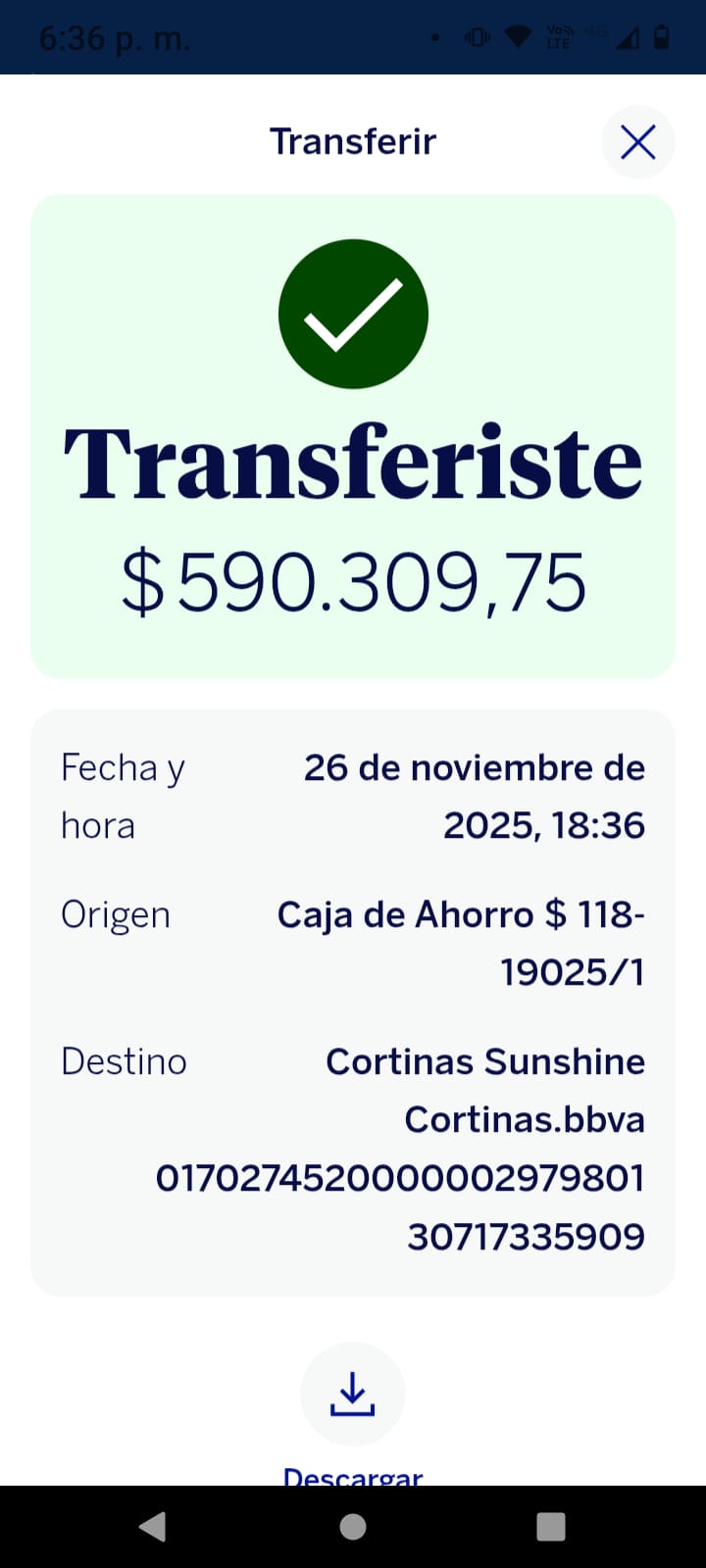Go back using the system back button

pyautogui.click(x=153, y=1527)
